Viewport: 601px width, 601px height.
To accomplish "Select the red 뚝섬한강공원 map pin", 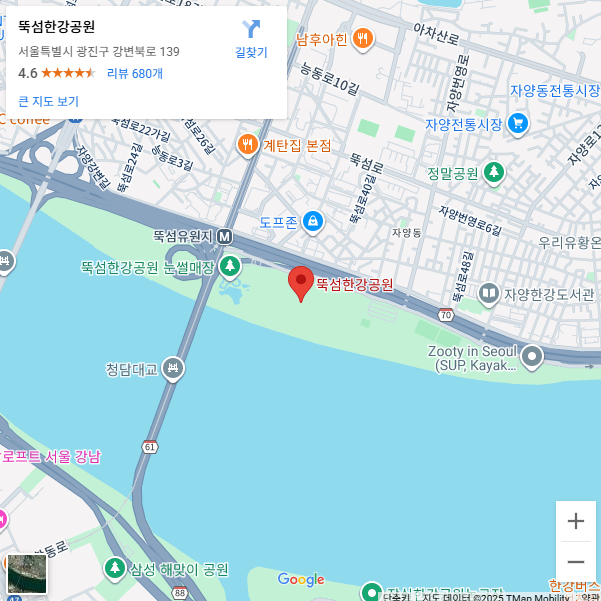I will tap(301, 283).
